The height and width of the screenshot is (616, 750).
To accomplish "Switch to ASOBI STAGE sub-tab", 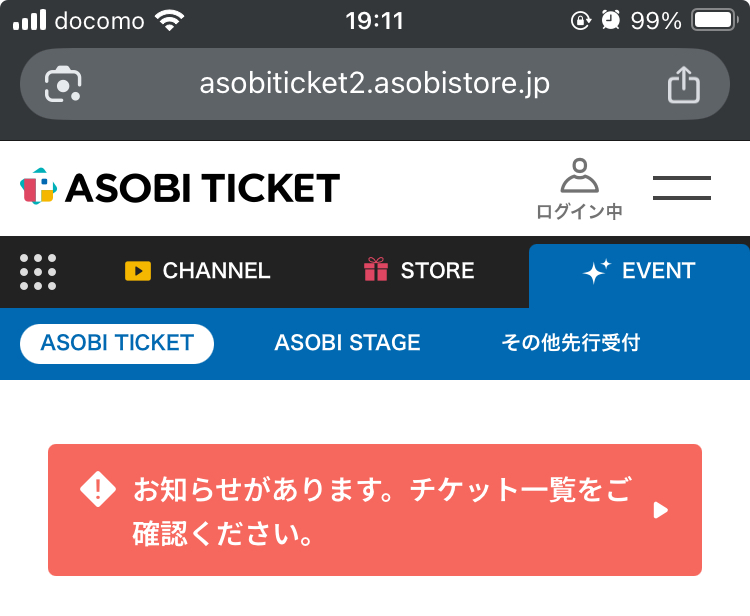I will point(347,343).
